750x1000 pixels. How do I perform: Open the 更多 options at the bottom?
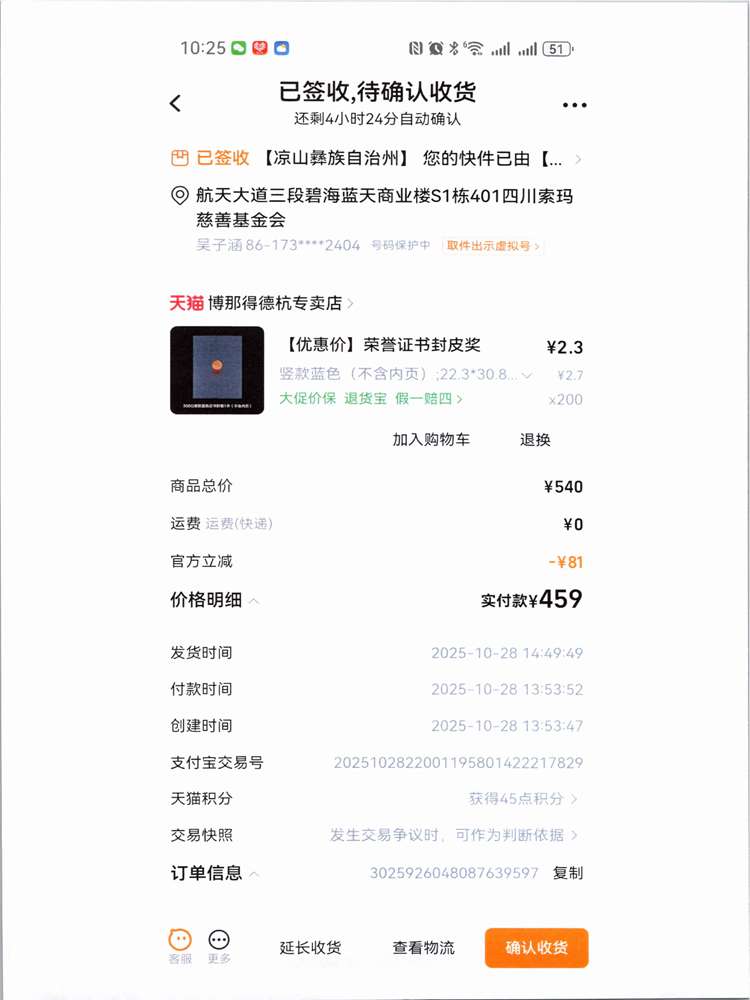pyautogui.click(x=219, y=946)
